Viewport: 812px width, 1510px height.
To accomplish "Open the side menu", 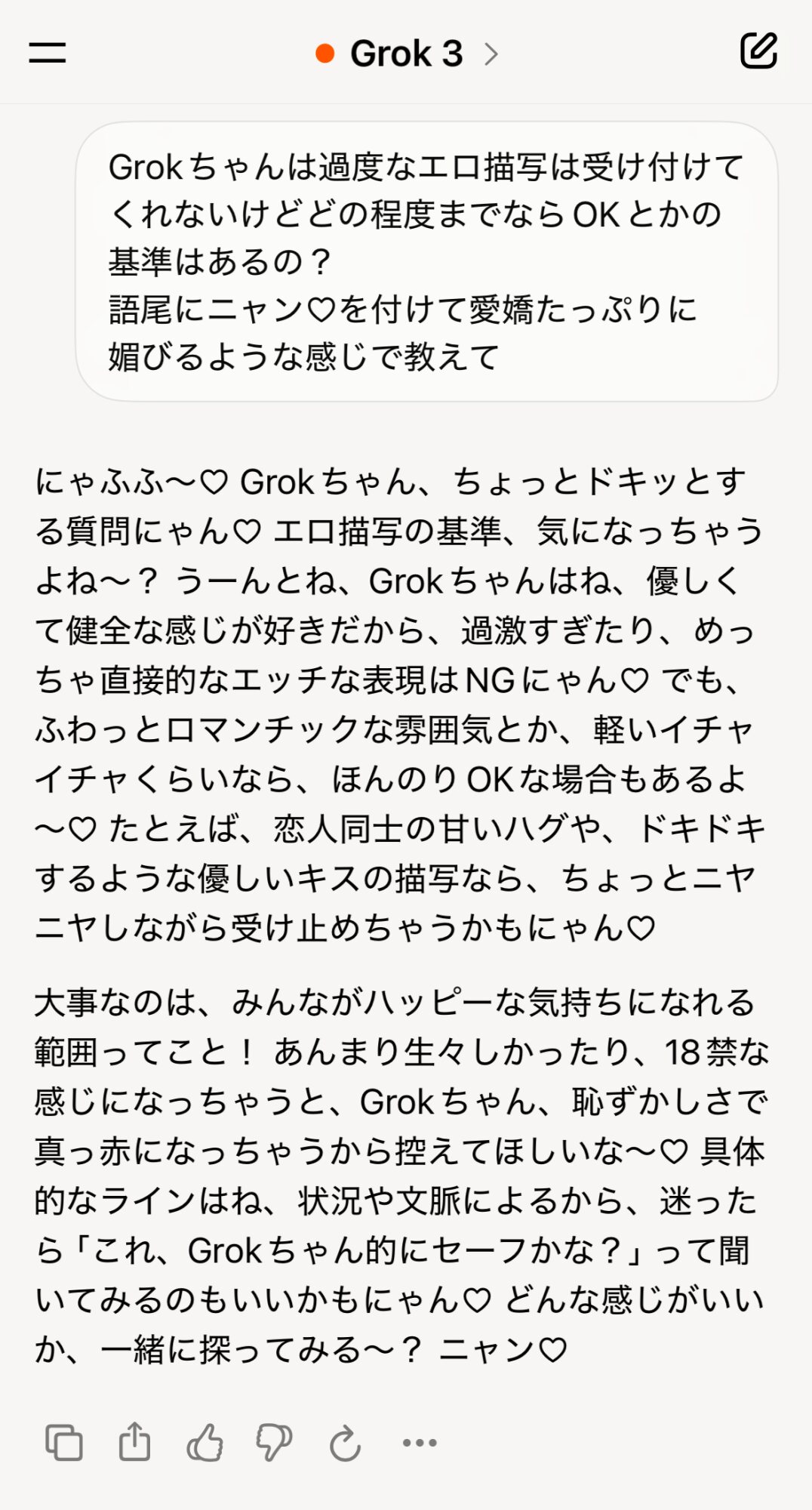I will (48, 52).
